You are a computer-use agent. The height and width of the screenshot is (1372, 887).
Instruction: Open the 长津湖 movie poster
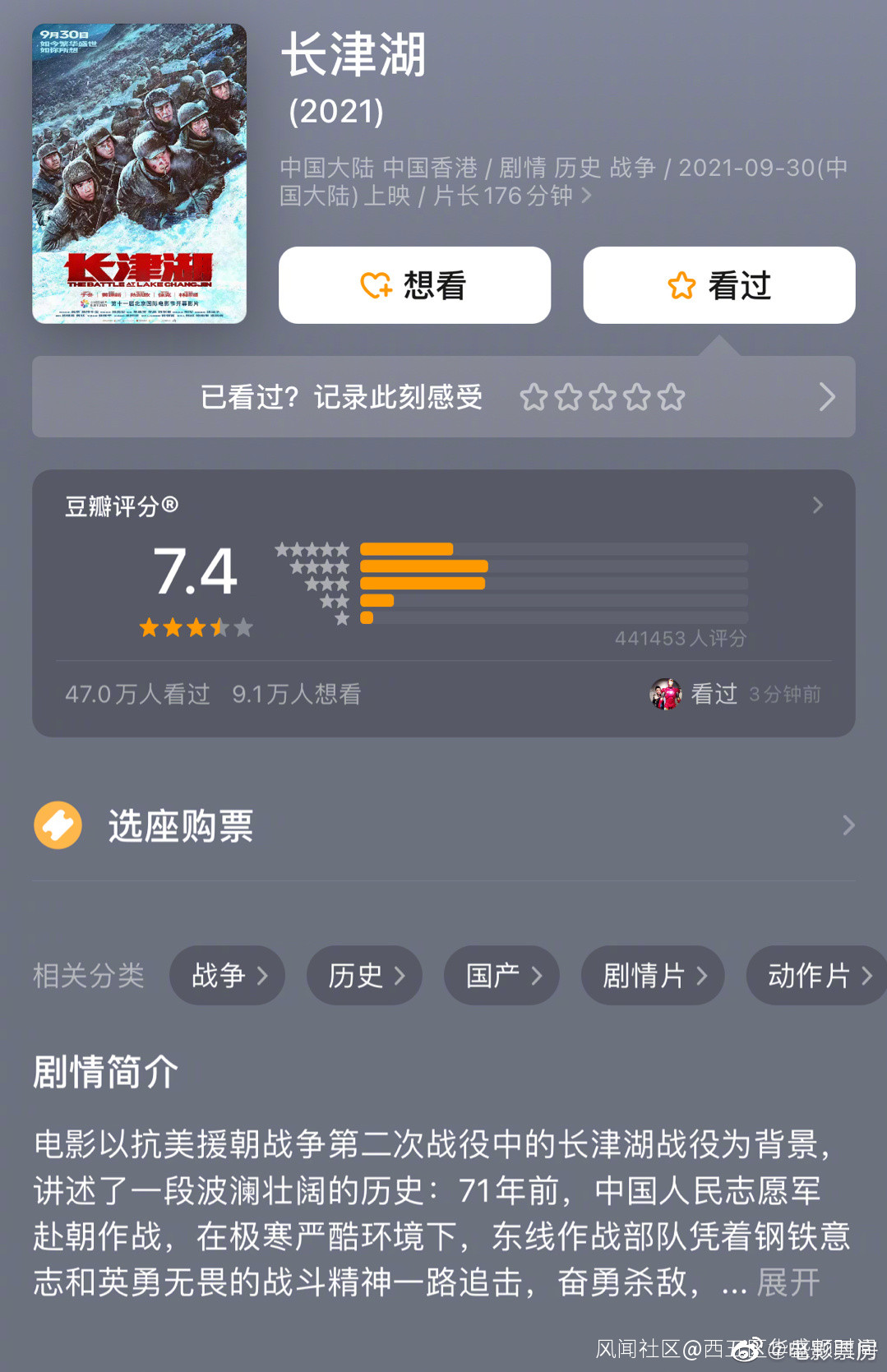pos(139,173)
